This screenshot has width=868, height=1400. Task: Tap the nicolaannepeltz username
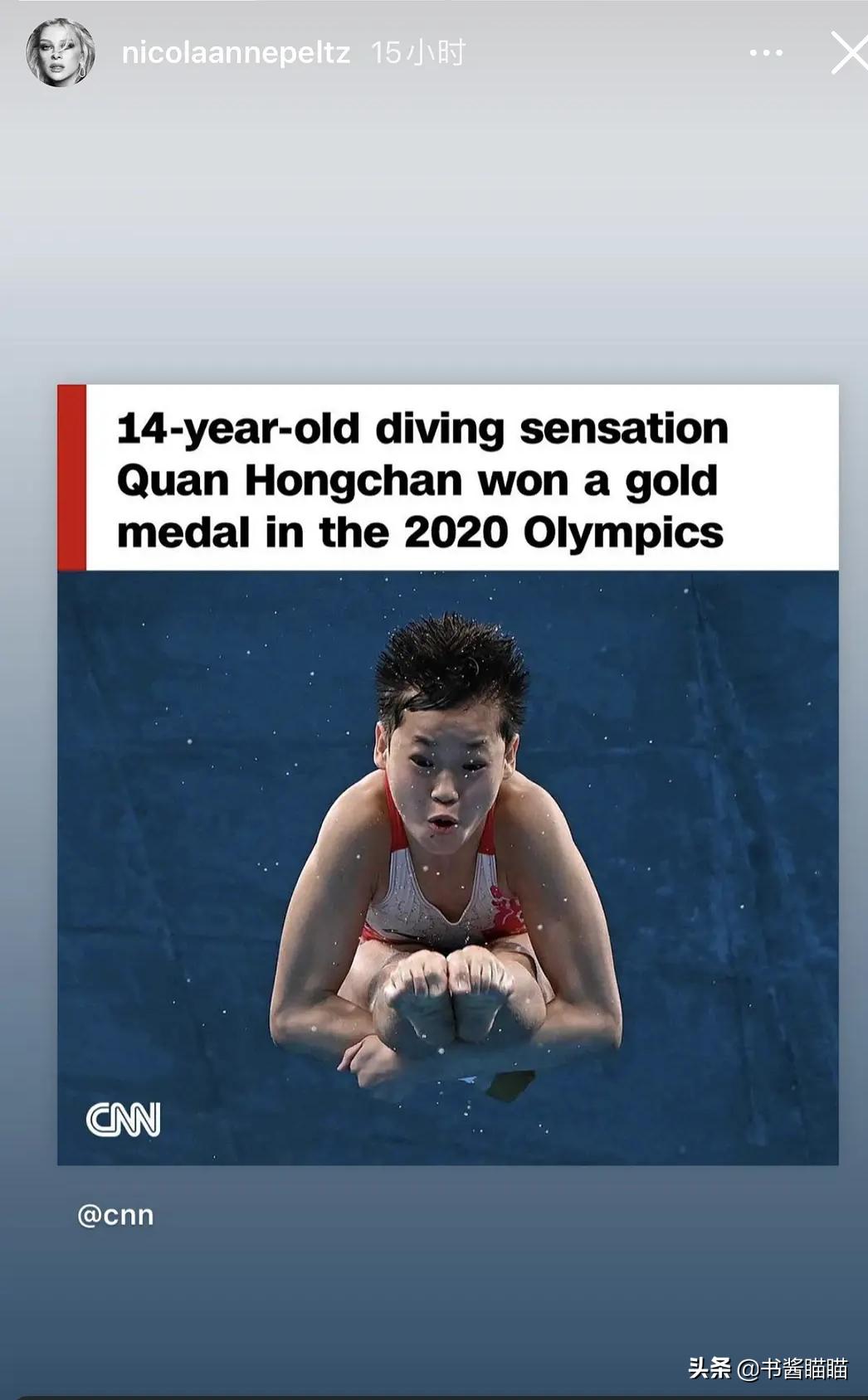coord(236,53)
